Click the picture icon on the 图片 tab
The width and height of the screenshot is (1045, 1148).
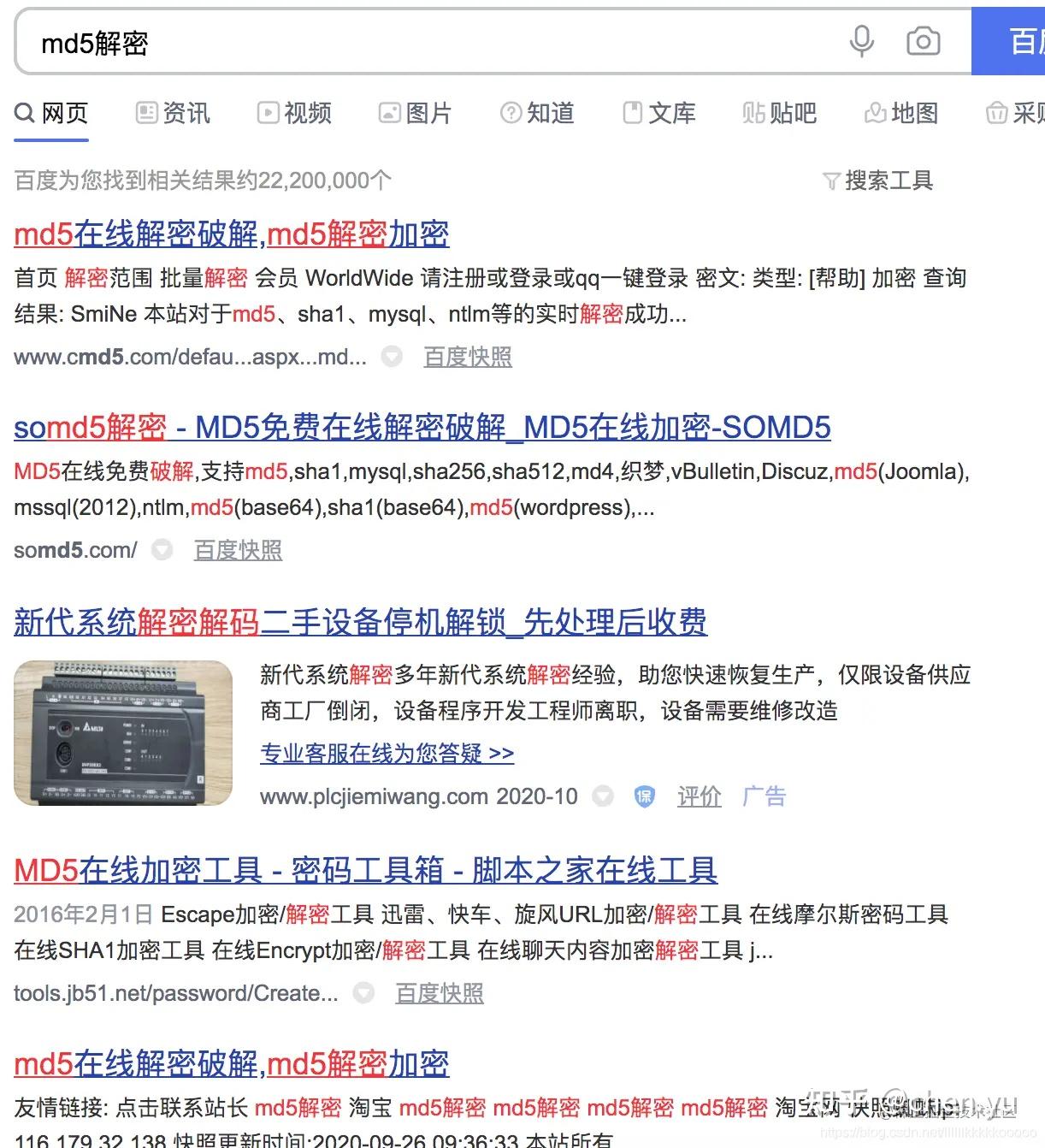click(x=389, y=112)
